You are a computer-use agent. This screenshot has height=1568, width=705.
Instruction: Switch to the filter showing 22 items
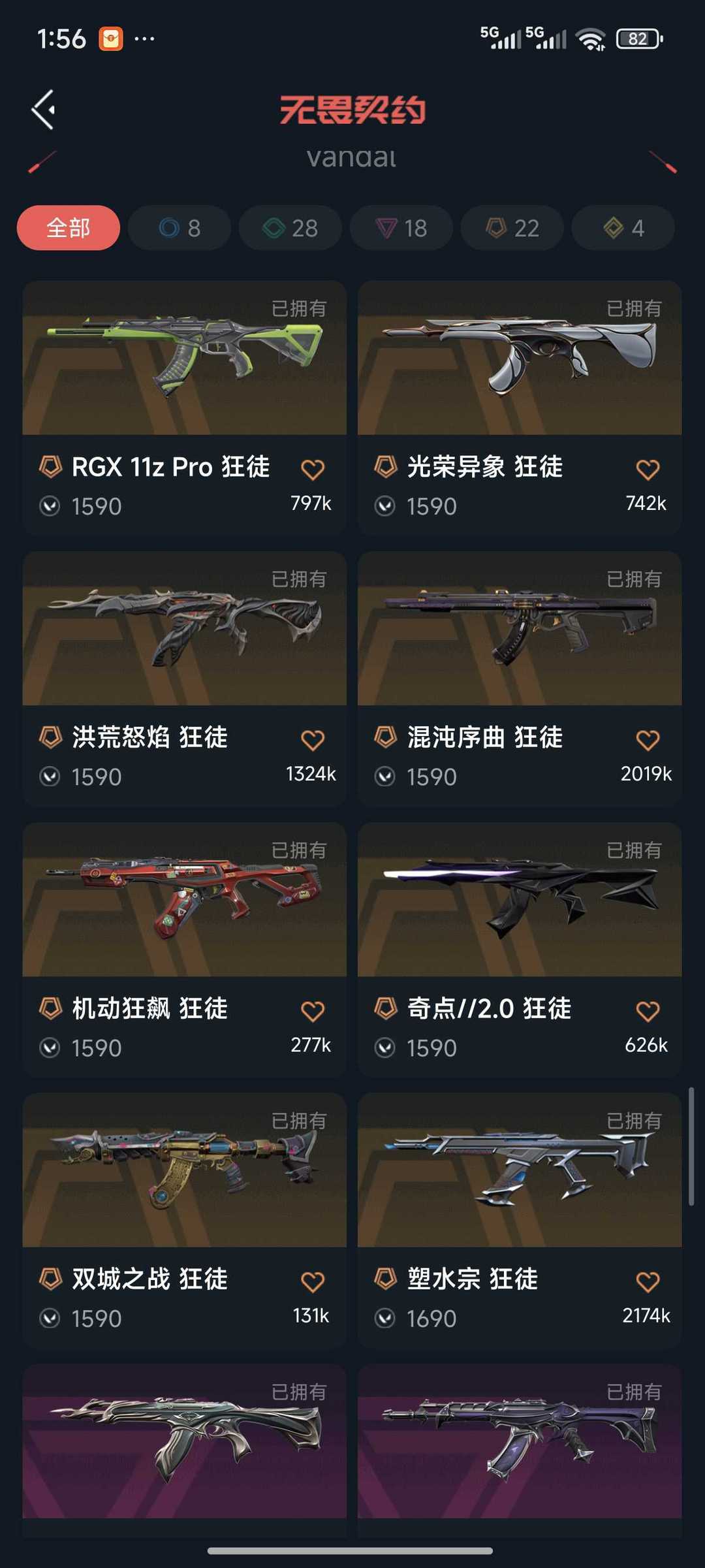click(511, 228)
